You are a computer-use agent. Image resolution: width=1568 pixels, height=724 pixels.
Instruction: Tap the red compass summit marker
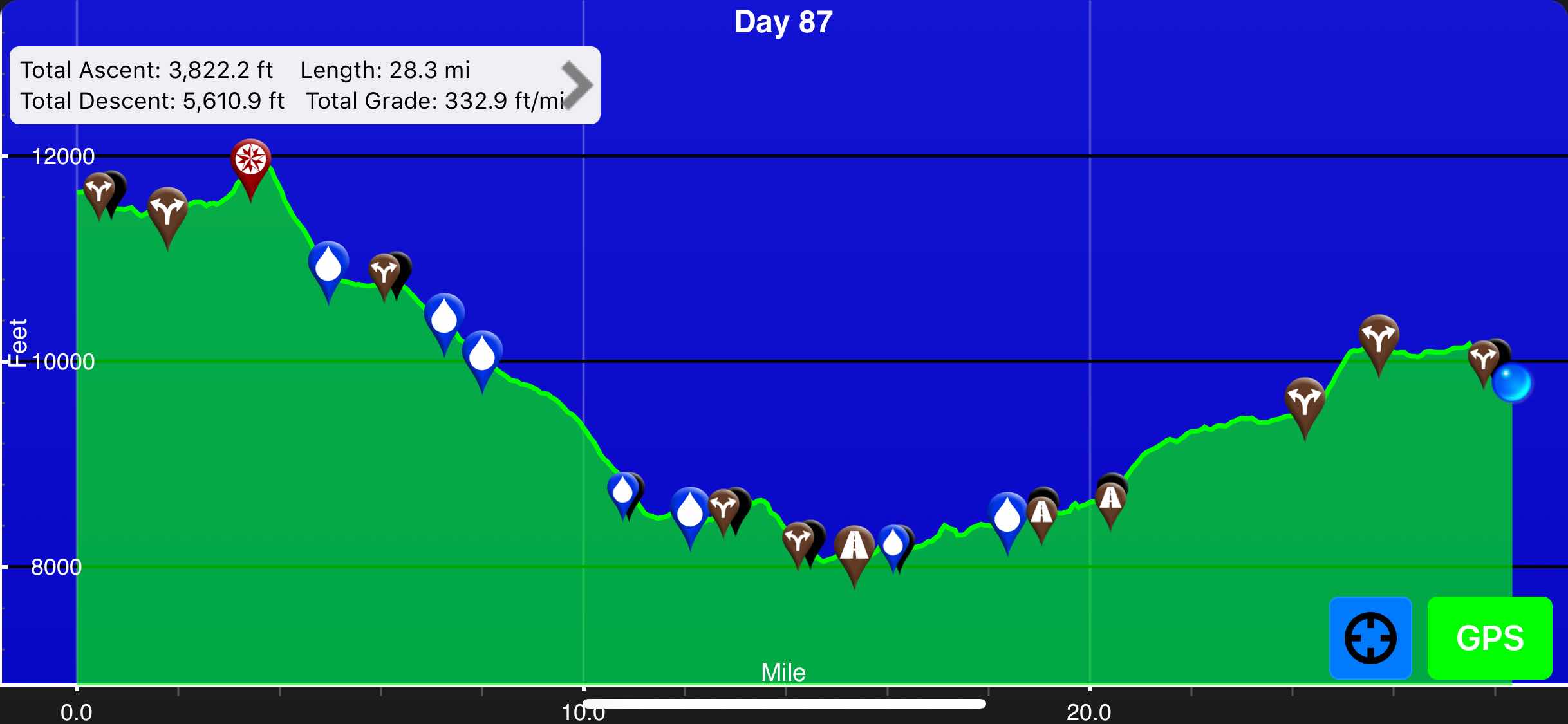tap(250, 160)
